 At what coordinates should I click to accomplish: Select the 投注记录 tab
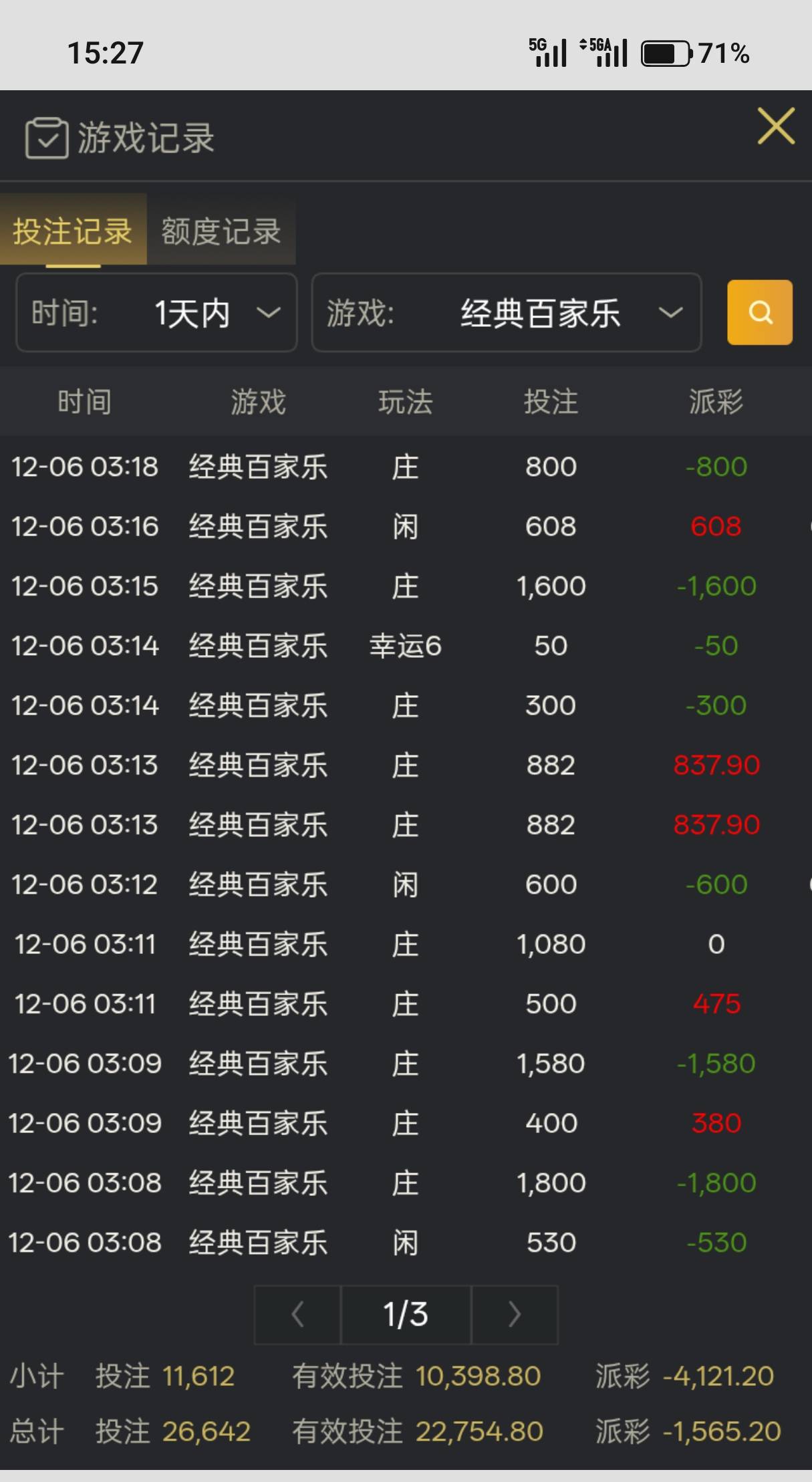pyautogui.click(x=73, y=231)
